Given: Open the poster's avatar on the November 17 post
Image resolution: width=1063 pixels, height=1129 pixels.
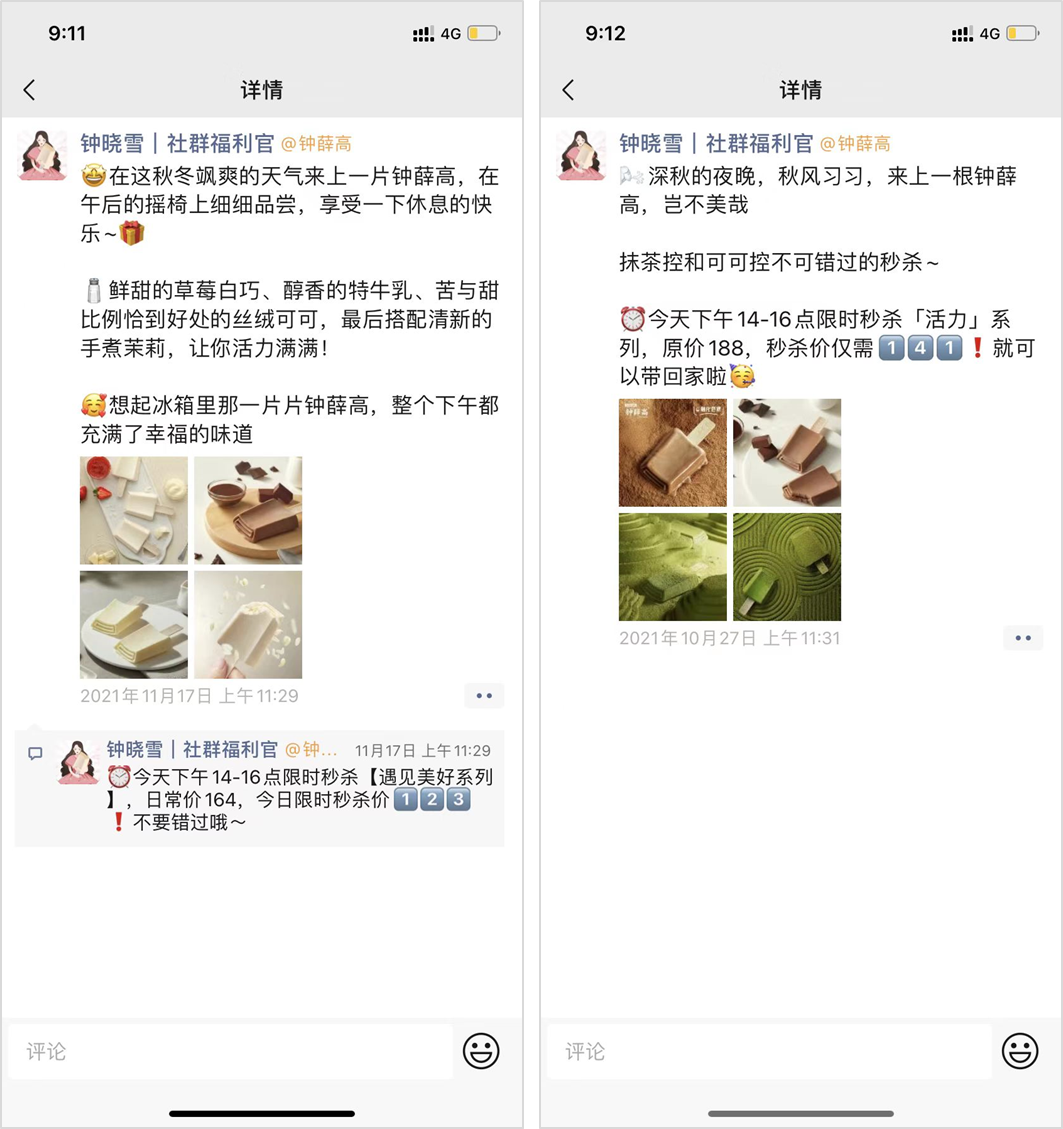Looking at the screenshot, I should click(43, 155).
